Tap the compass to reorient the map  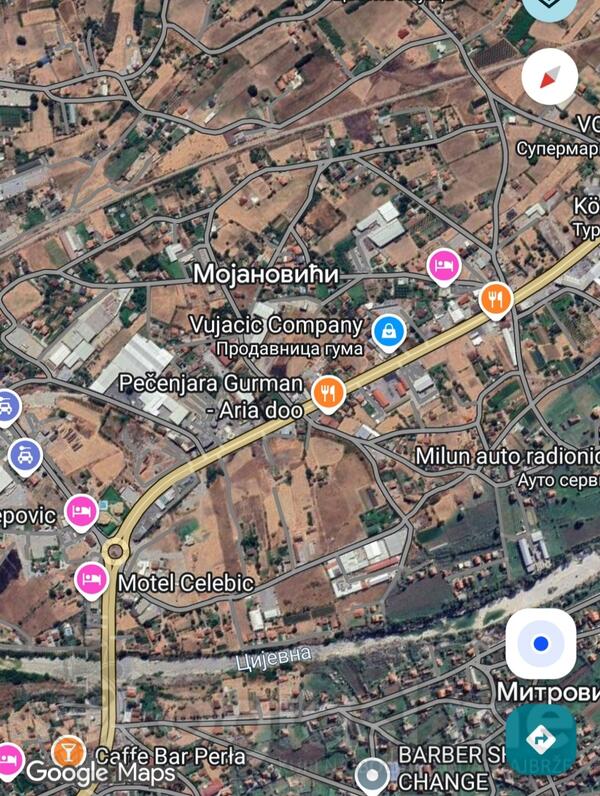coord(550,77)
